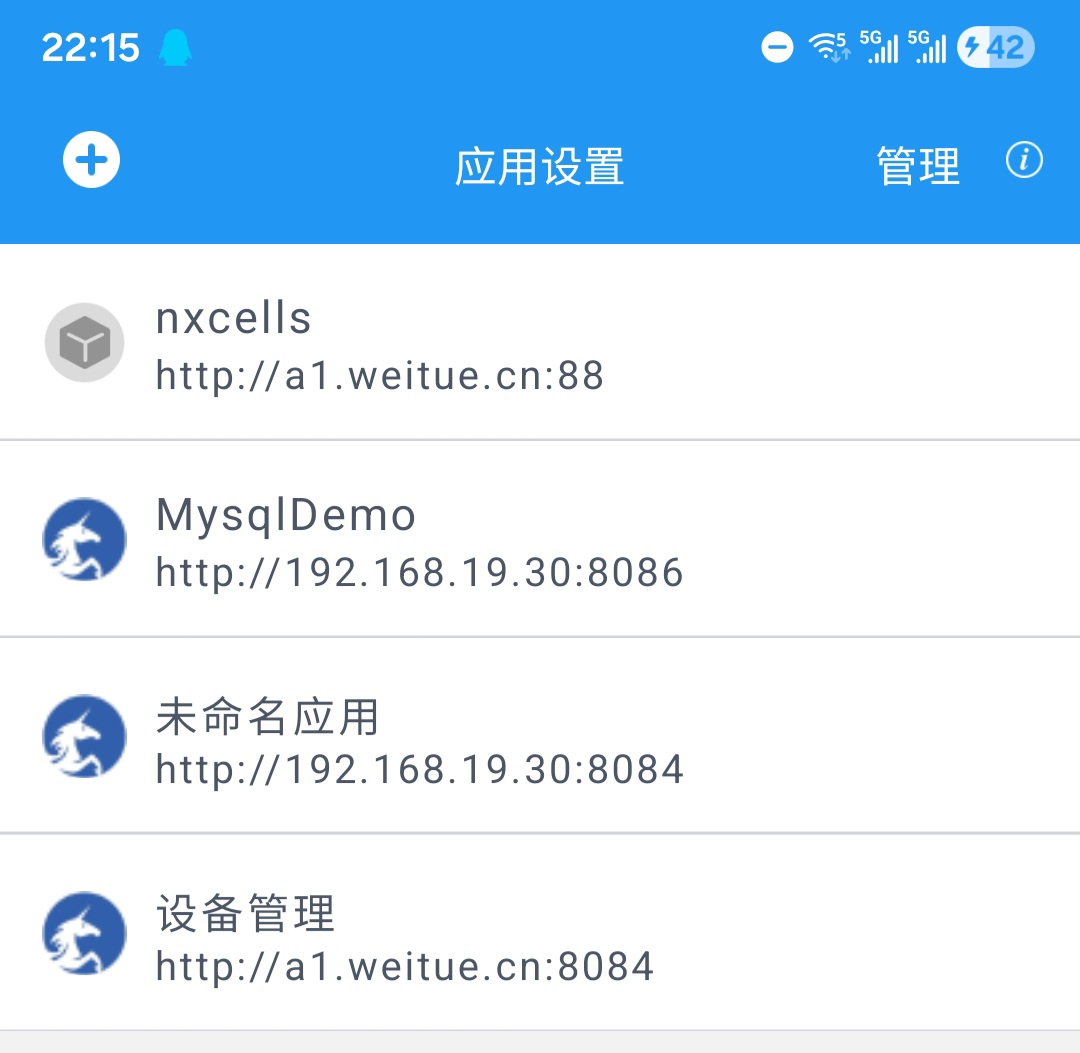Open the info icon in the header
This screenshot has width=1080, height=1053.
pos(1024,160)
